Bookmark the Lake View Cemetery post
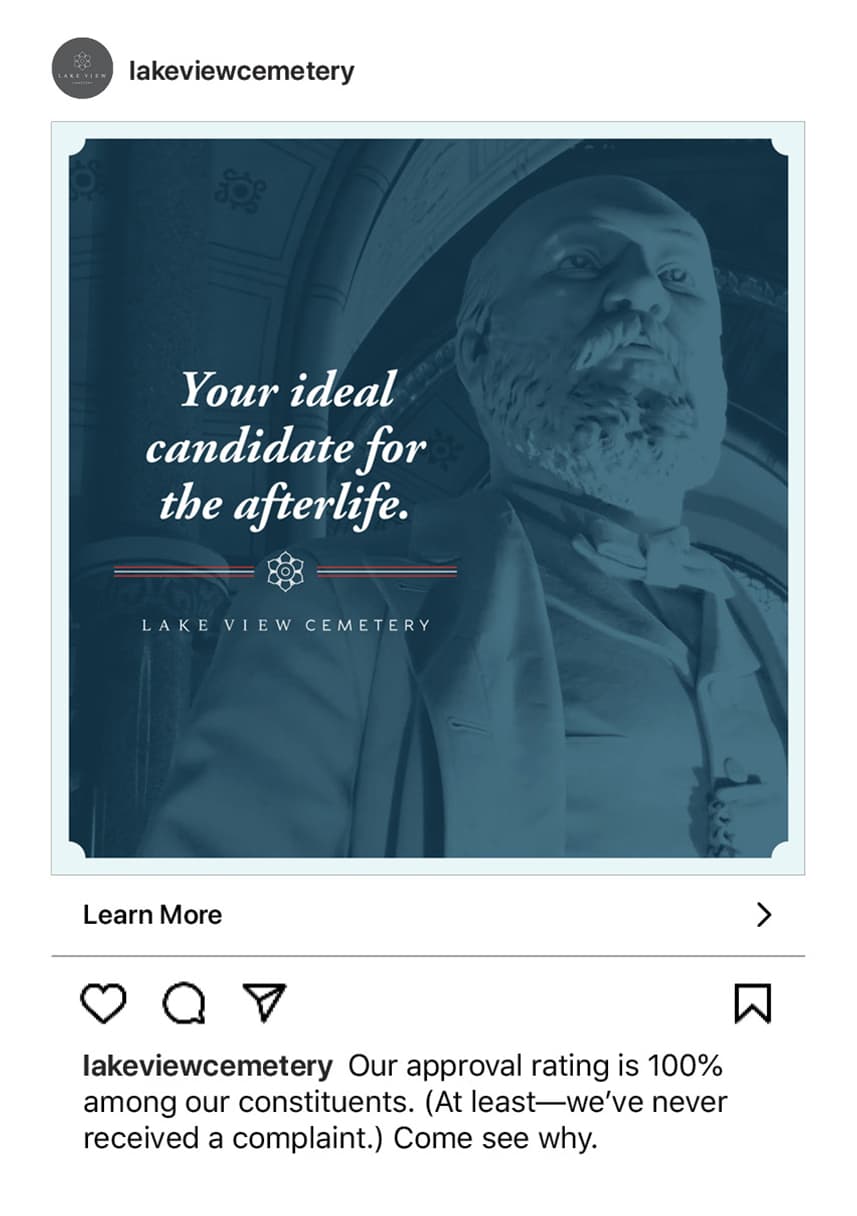Viewport: 857px width, 1216px height. [752, 1003]
